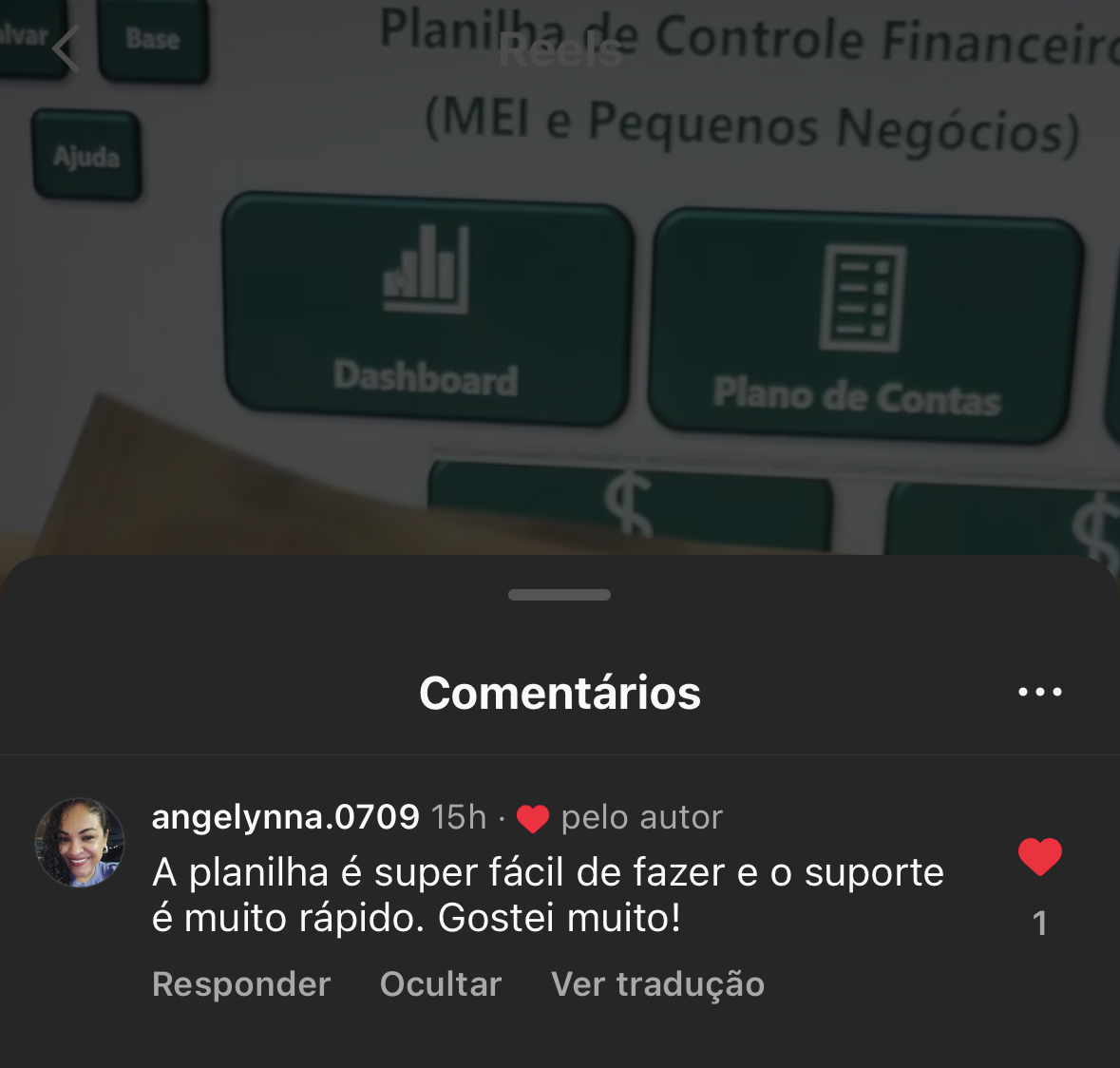Screen dimensions: 1120x1068
Task: Hide the comment via Ocultar
Action: [440, 984]
